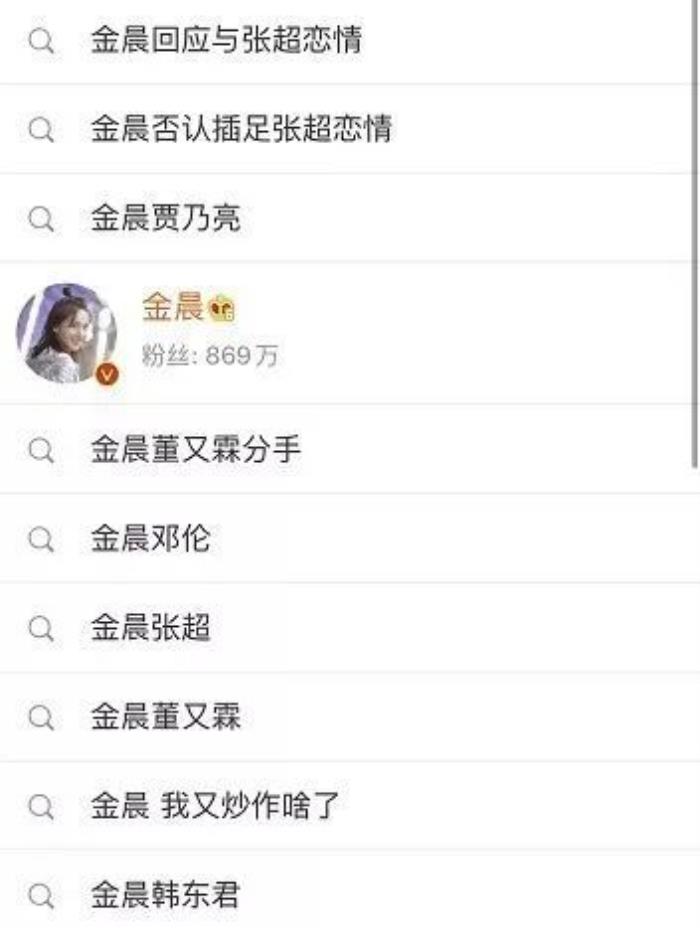Choose the 金晨邓伦 suggestion
This screenshot has height=928, width=700.
[x=151, y=539]
